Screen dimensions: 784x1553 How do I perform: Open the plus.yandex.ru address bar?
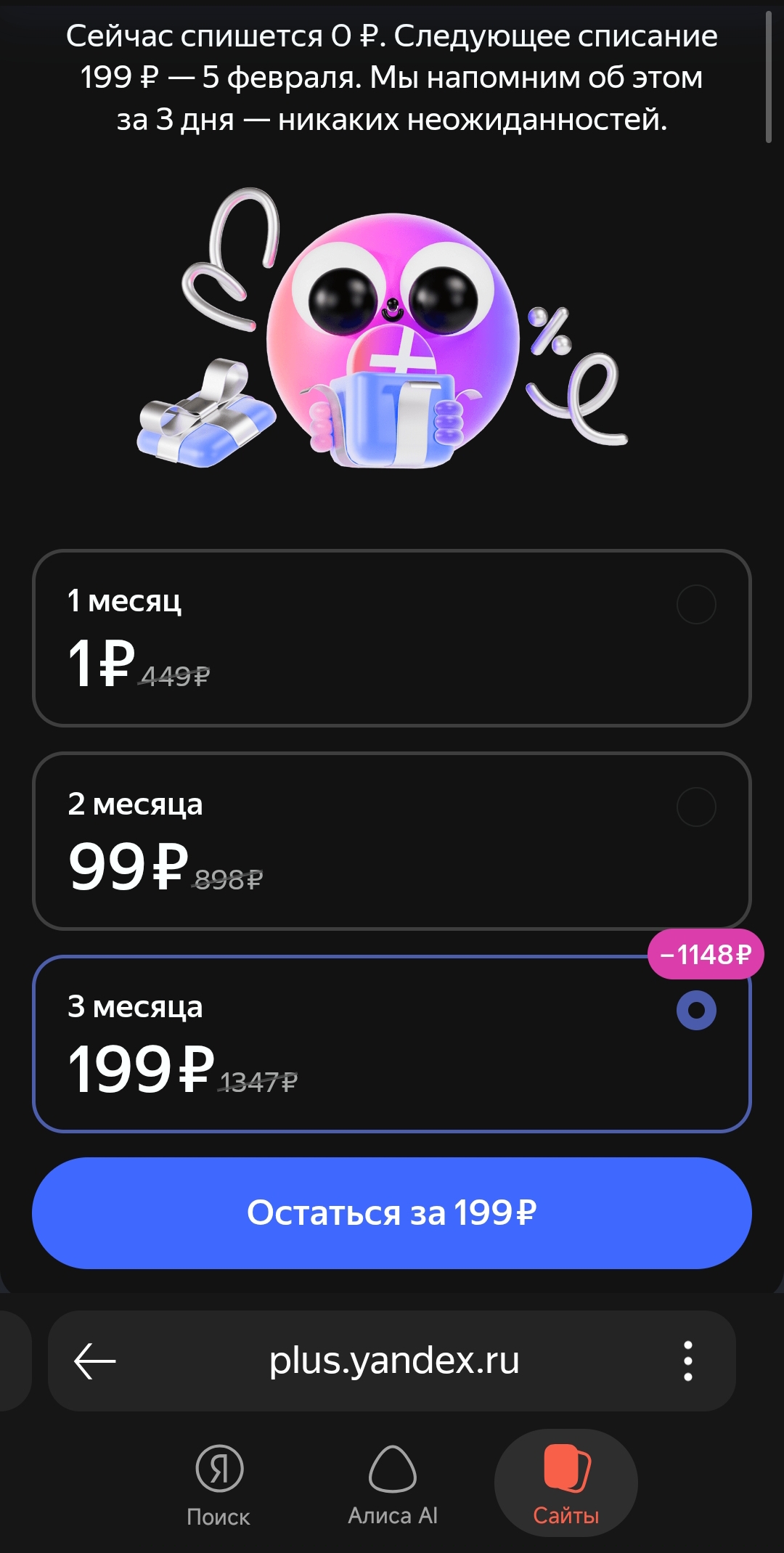pos(393,1361)
